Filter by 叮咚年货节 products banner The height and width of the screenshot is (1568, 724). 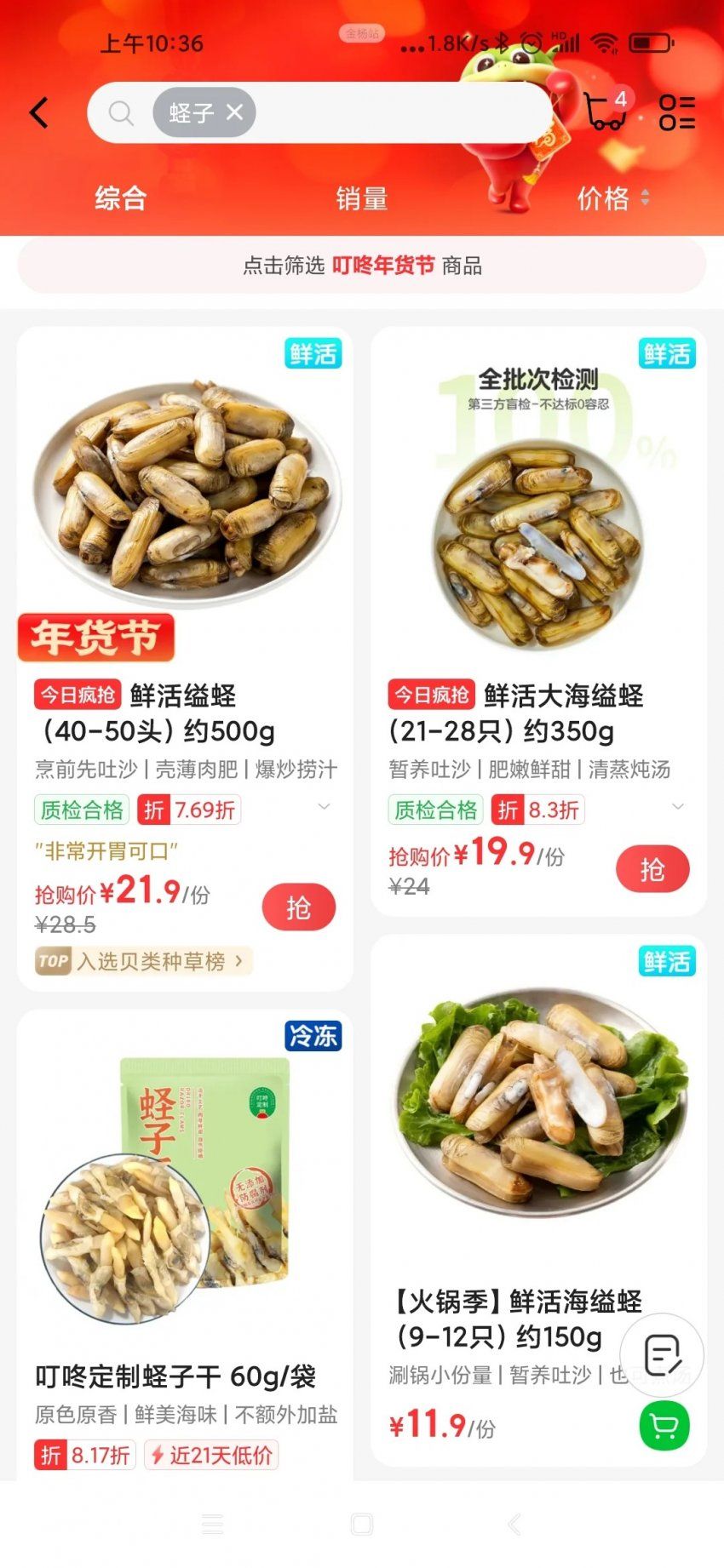point(362,266)
